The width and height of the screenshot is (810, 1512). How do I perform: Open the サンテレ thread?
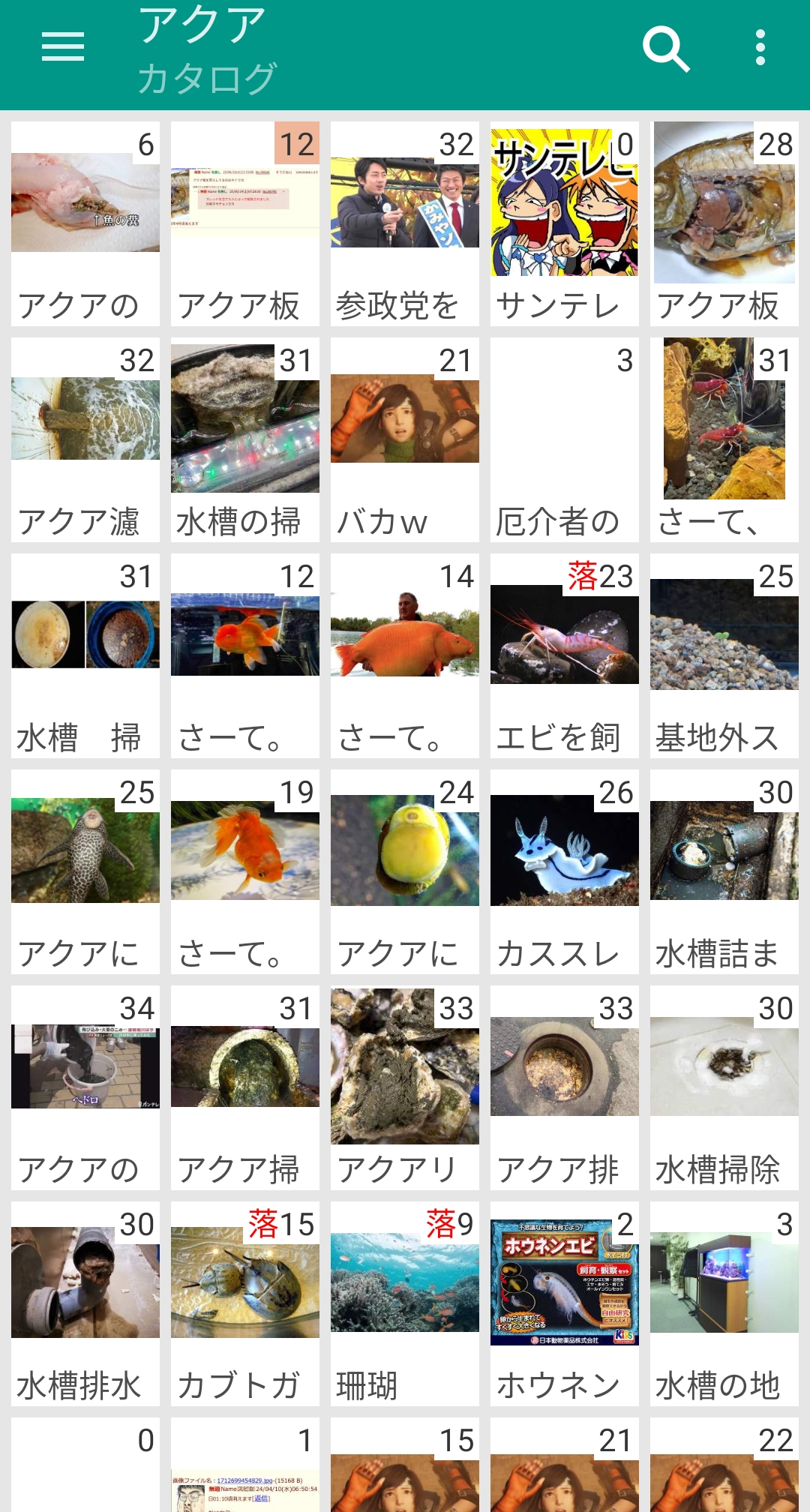coord(564,223)
